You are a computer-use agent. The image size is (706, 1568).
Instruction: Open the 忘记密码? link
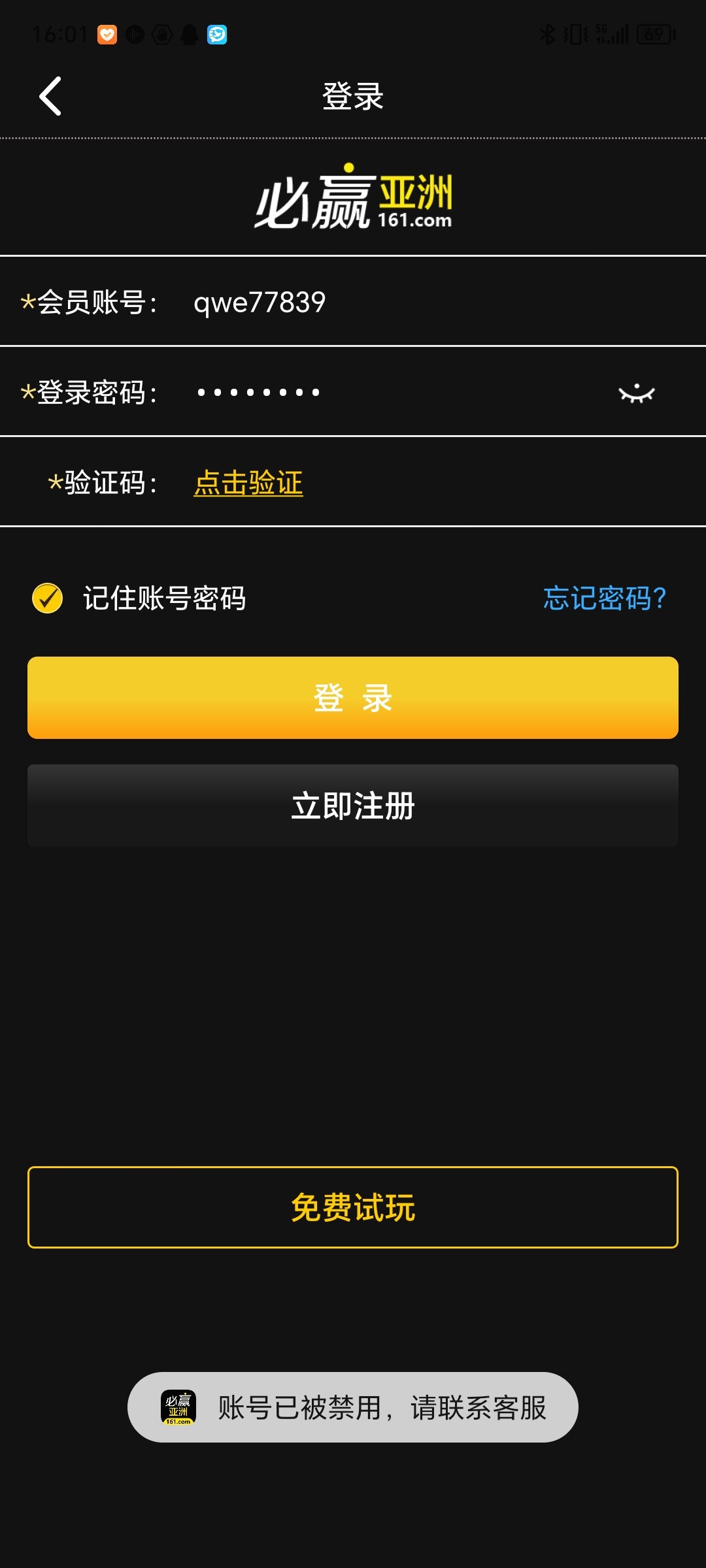[x=605, y=598]
